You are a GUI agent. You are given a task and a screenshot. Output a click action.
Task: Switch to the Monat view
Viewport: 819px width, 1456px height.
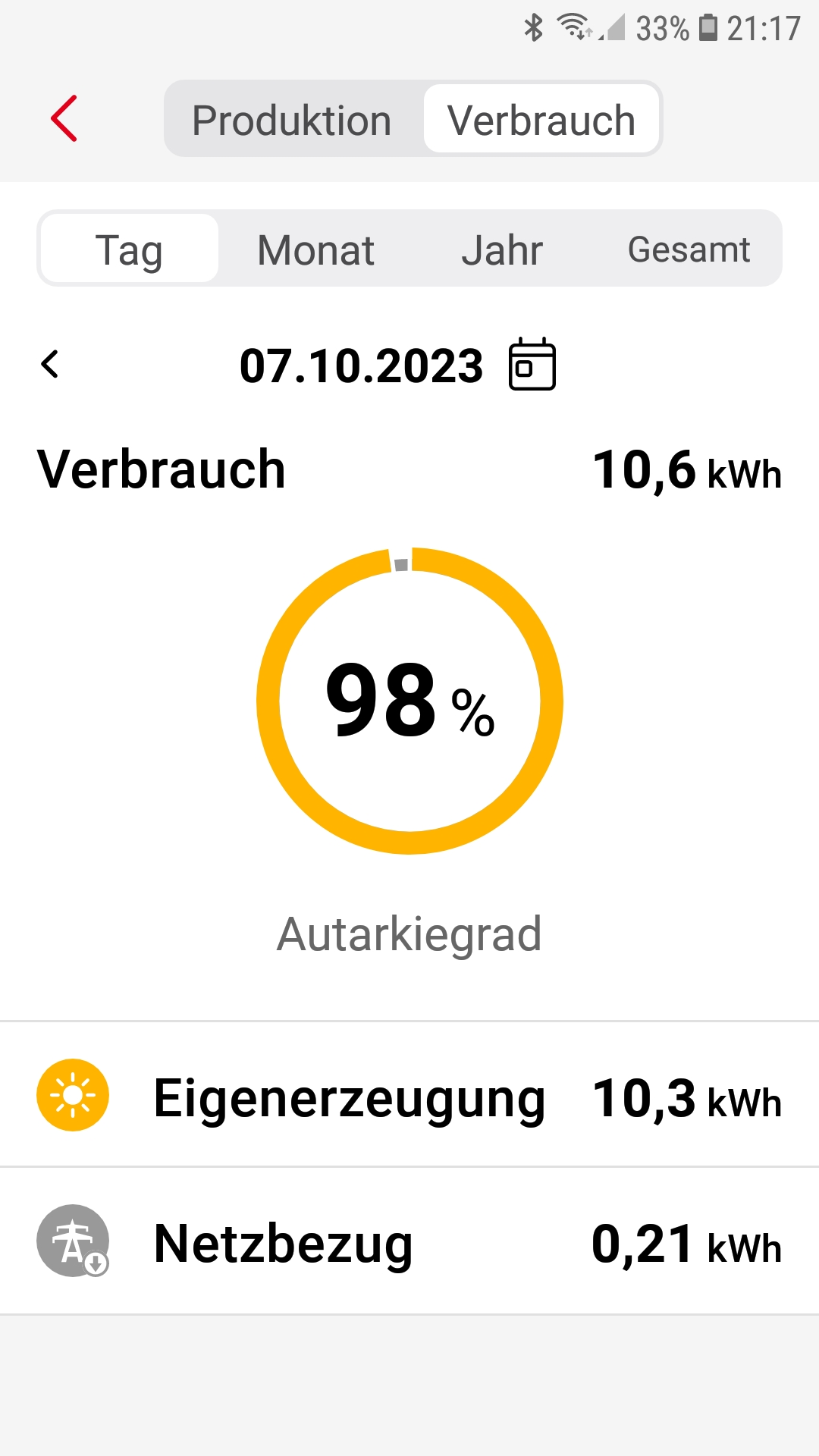click(x=315, y=249)
